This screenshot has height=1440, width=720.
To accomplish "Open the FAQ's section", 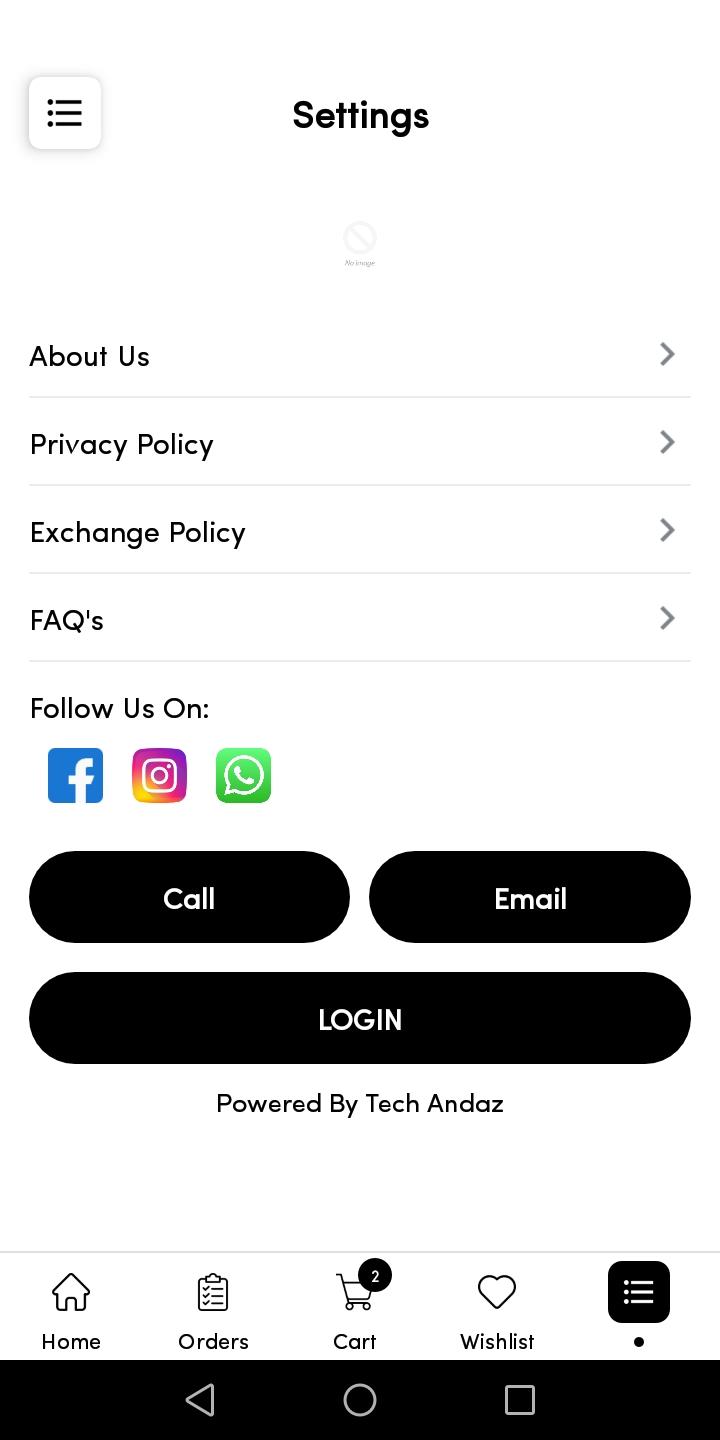I will point(360,619).
